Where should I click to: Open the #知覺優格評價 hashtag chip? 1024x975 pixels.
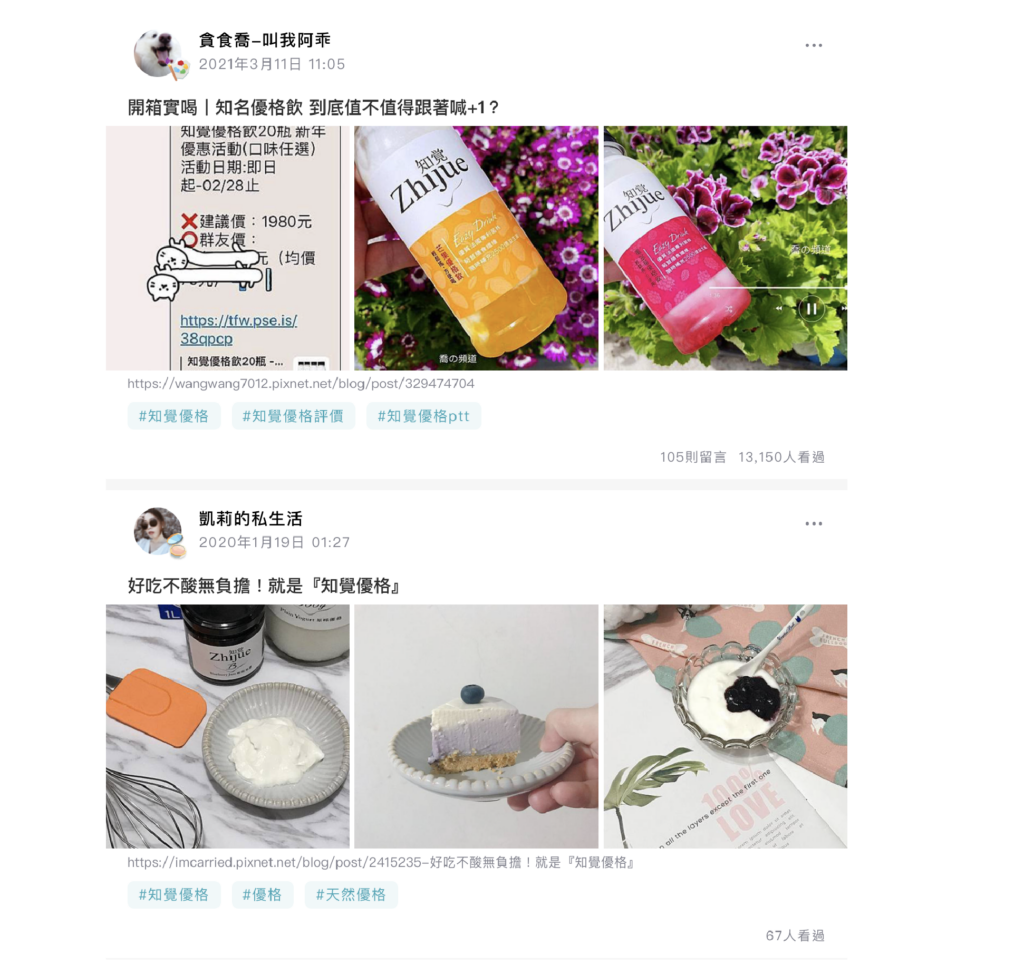coord(293,416)
